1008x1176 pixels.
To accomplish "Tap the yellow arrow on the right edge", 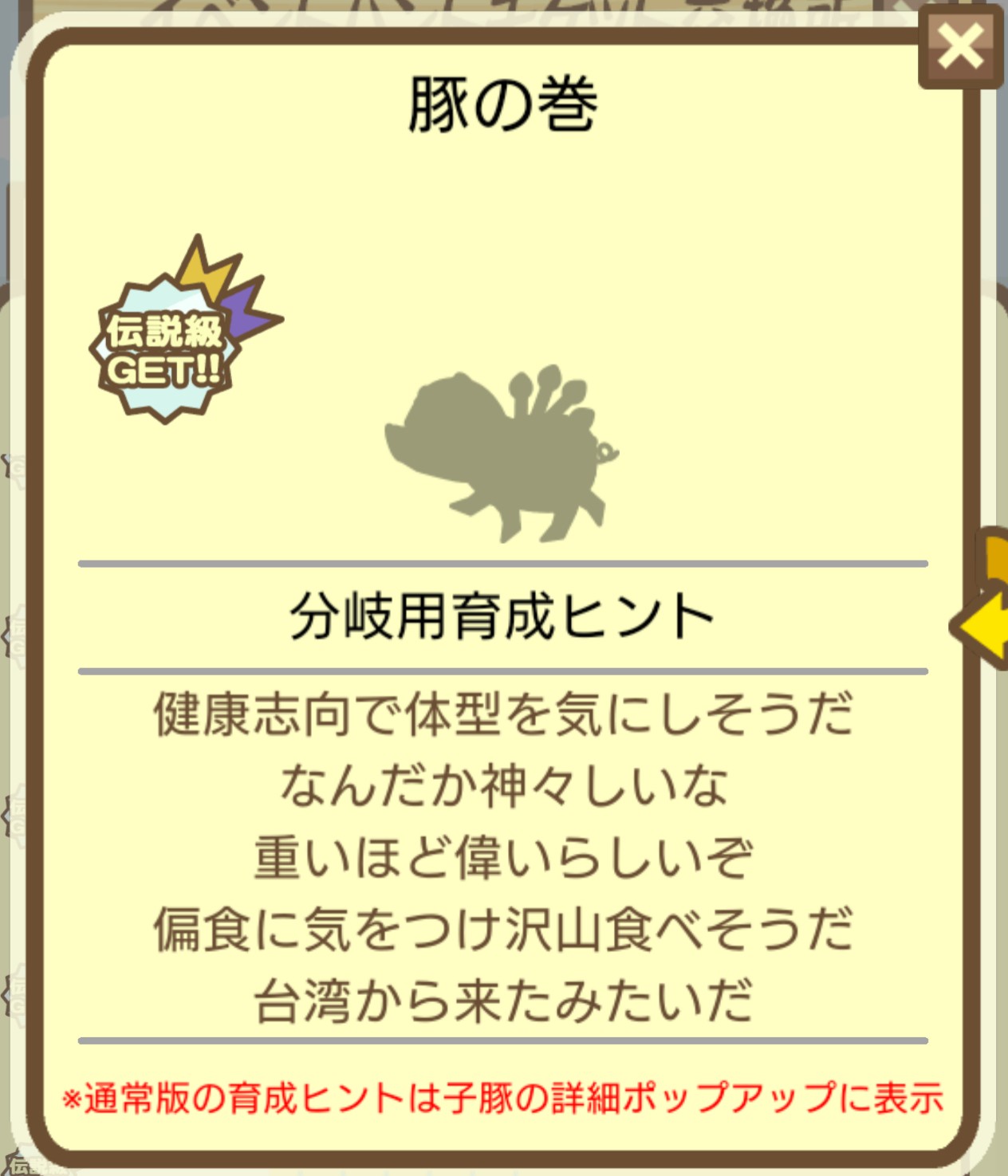I will click(984, 625).
